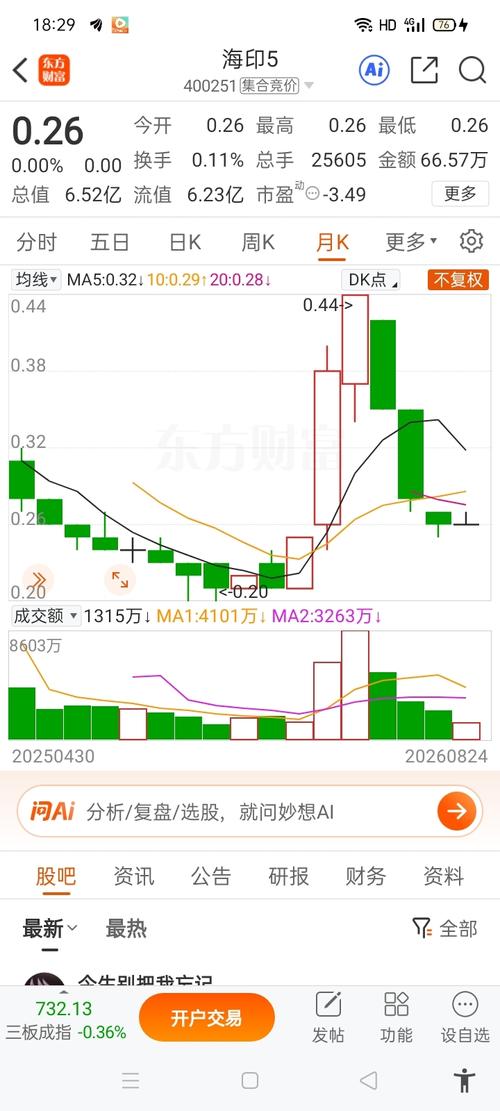This screenshot has width=500, height=1111.
Task: Tap the 更多 quote details button
Action: (x=460, y=193)
